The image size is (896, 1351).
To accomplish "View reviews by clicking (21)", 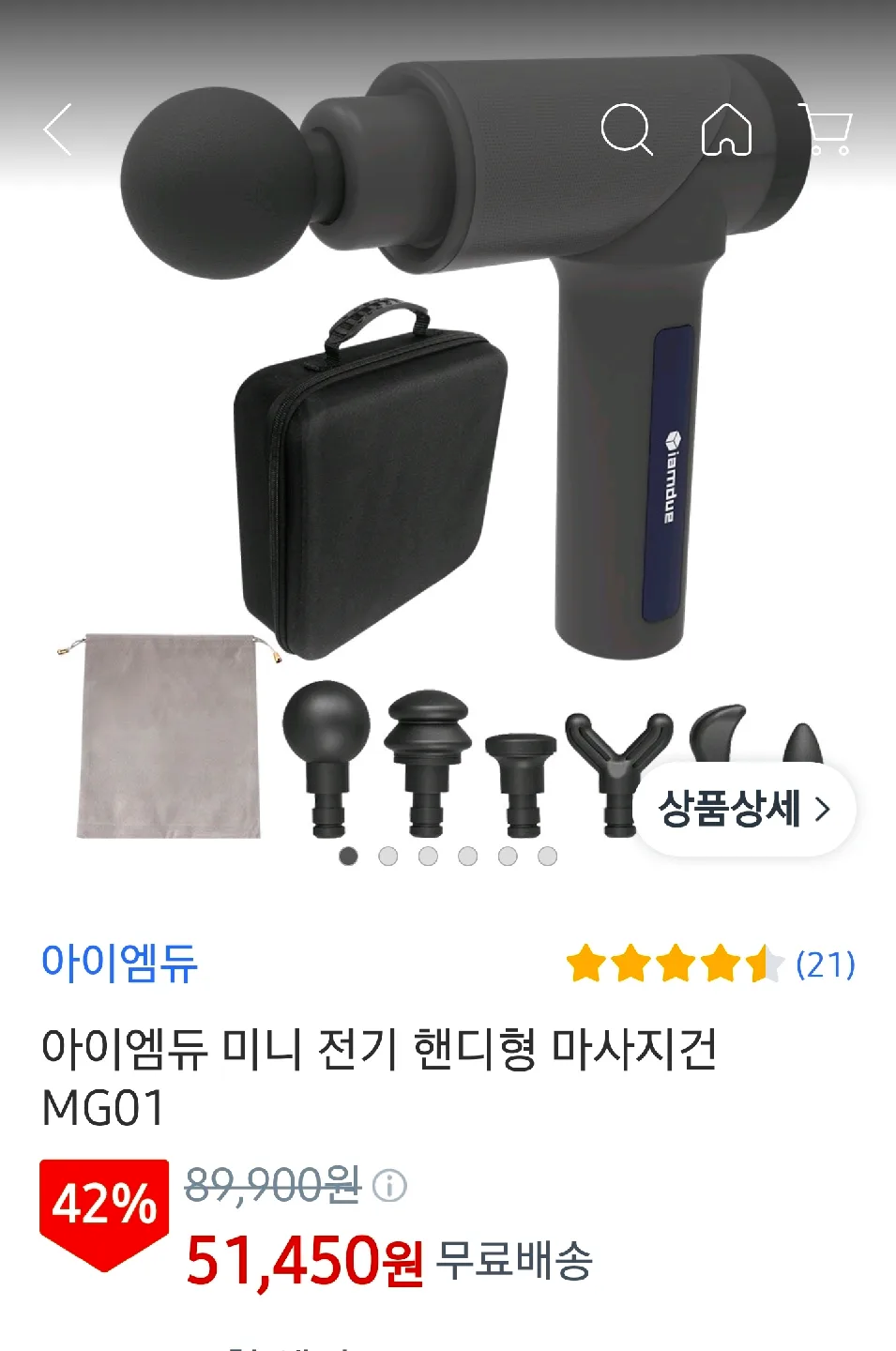I will [826, 965].
